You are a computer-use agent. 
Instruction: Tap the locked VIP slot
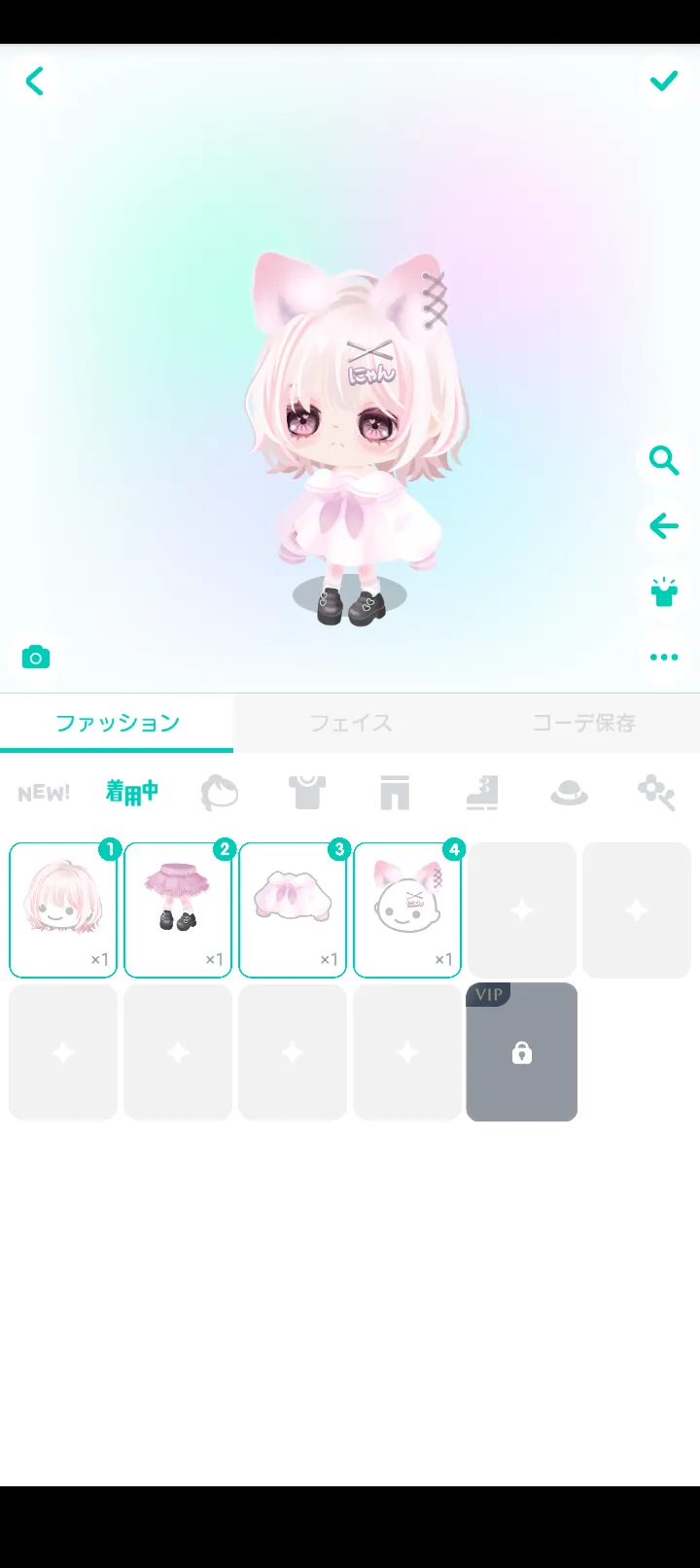pos(522,1052)
